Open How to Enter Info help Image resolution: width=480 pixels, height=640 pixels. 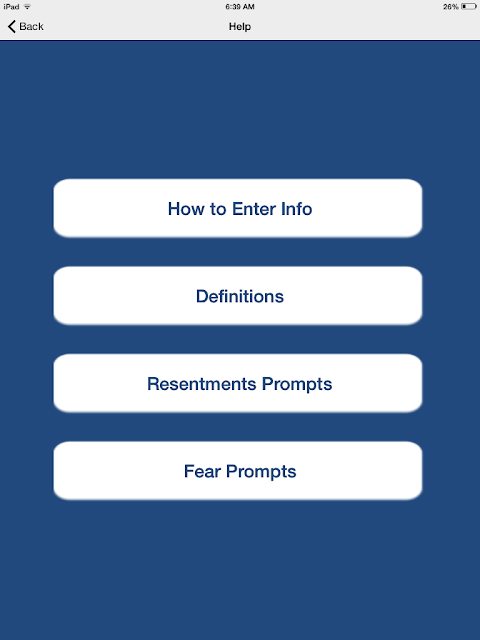click(238, 208)
